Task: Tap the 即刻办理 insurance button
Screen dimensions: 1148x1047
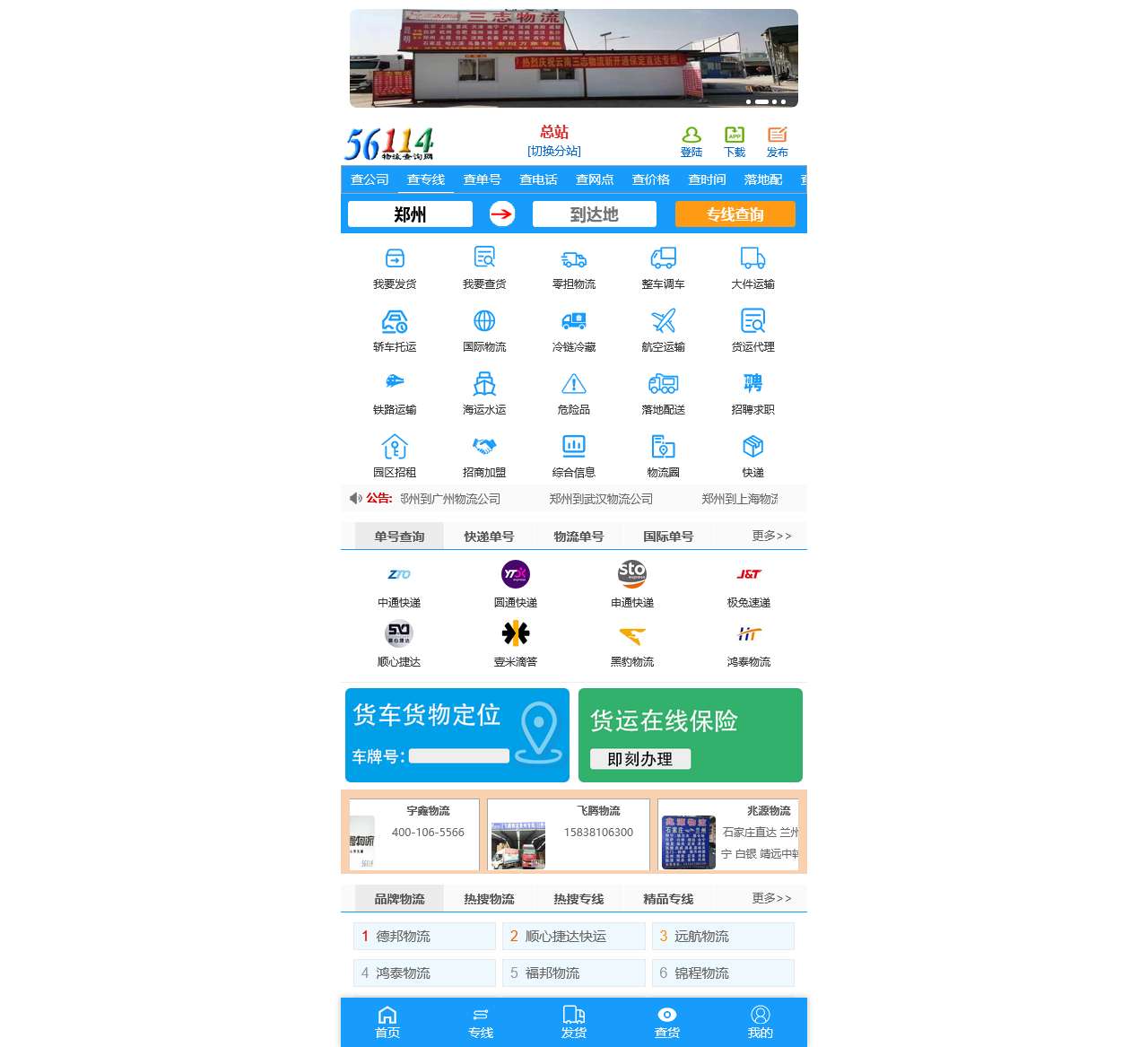Action: [639, 759]
